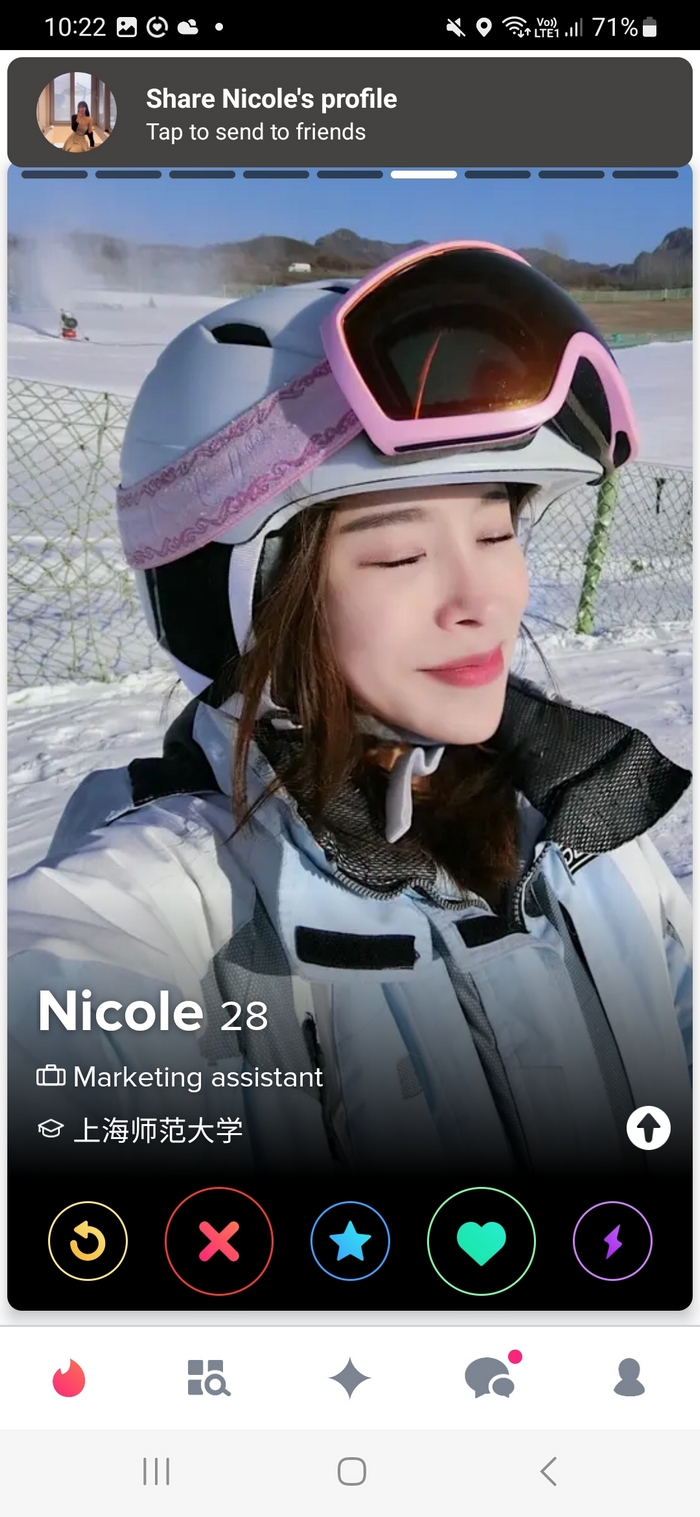The width and height of the screenshot is (700, 1517).
Task: Open Nicole's full profile details arrow
Action: pos(648,1129)
